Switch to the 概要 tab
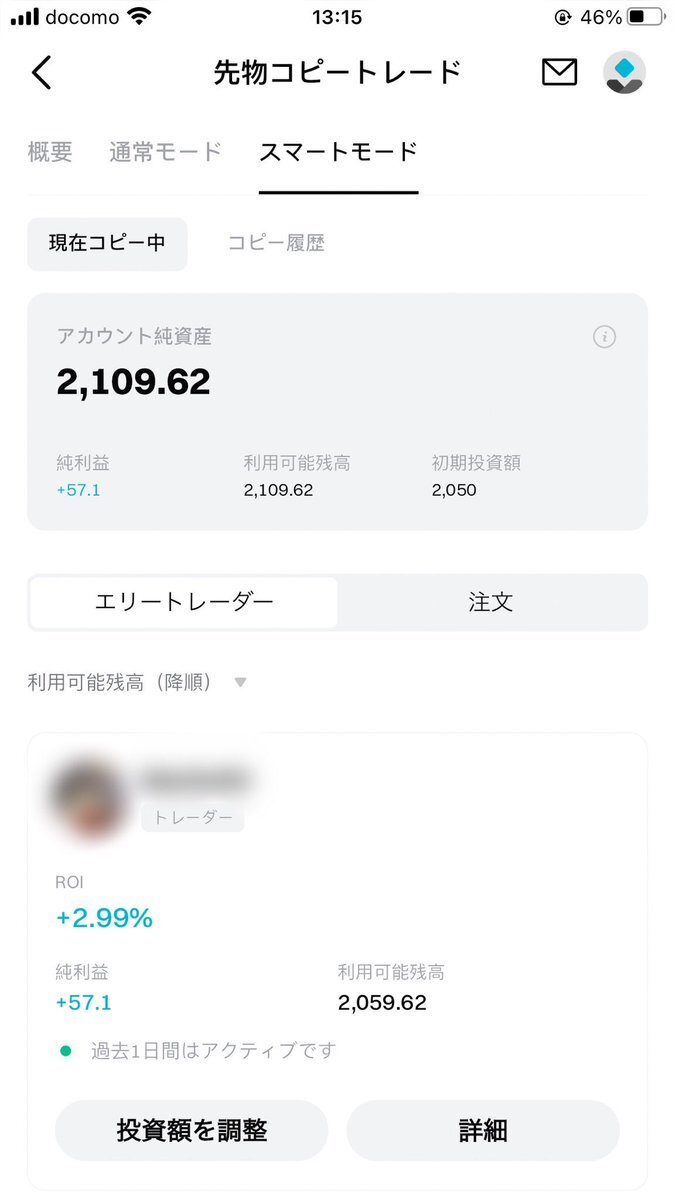The width and height of the screenshot is (675, 1200). tap(50, 152)
